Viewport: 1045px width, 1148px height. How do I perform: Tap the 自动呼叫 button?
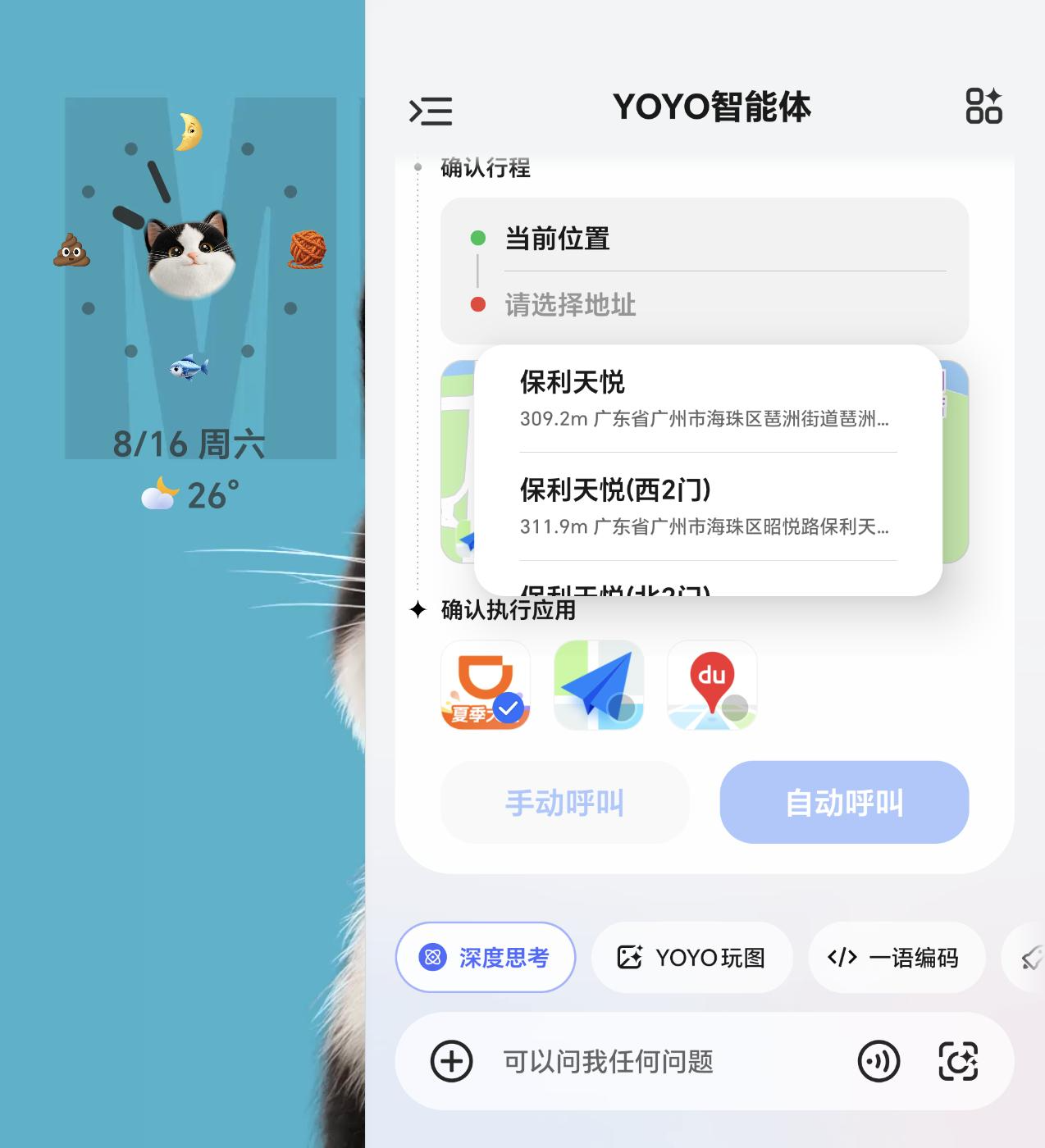[x=844, y=802]
